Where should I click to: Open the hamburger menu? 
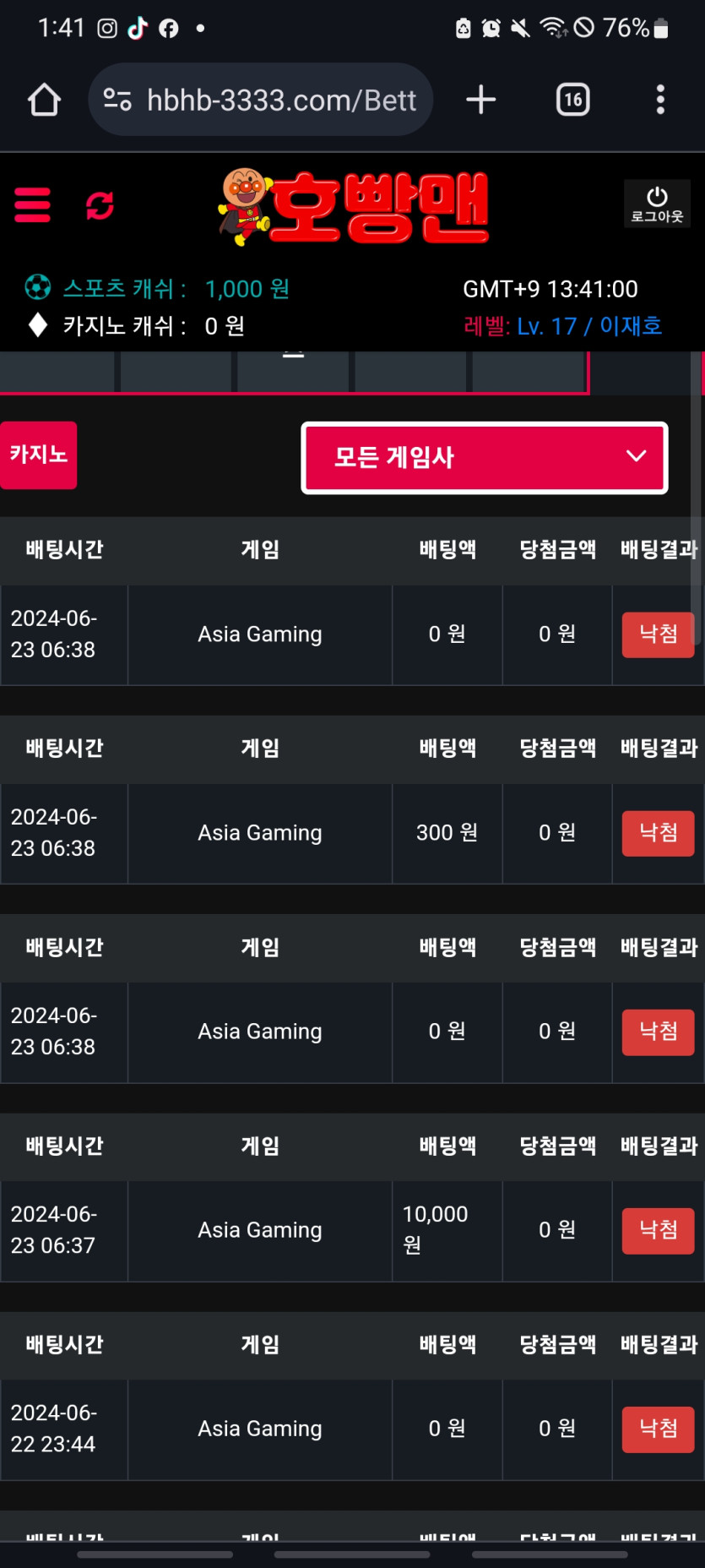32,205
